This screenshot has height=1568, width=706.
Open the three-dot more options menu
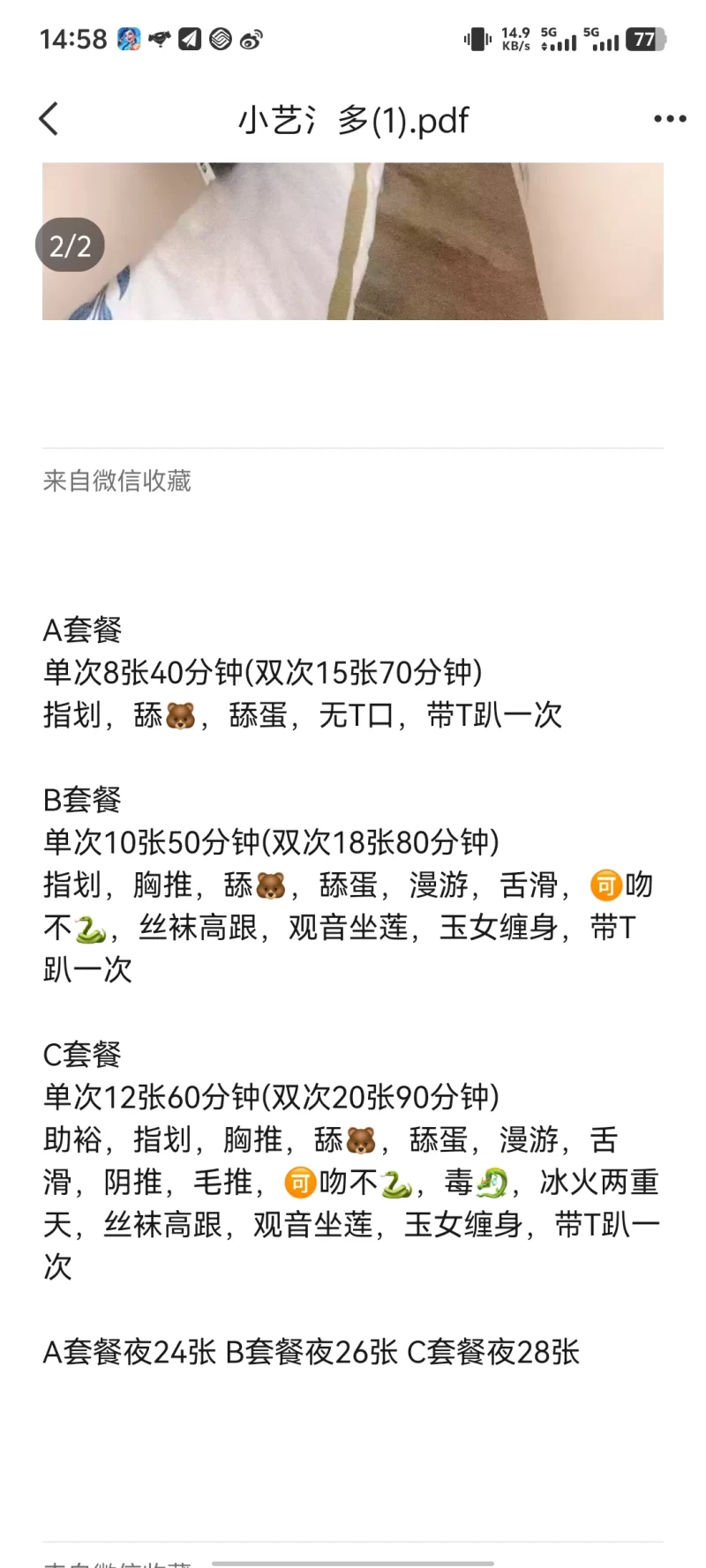coord(670,119)
